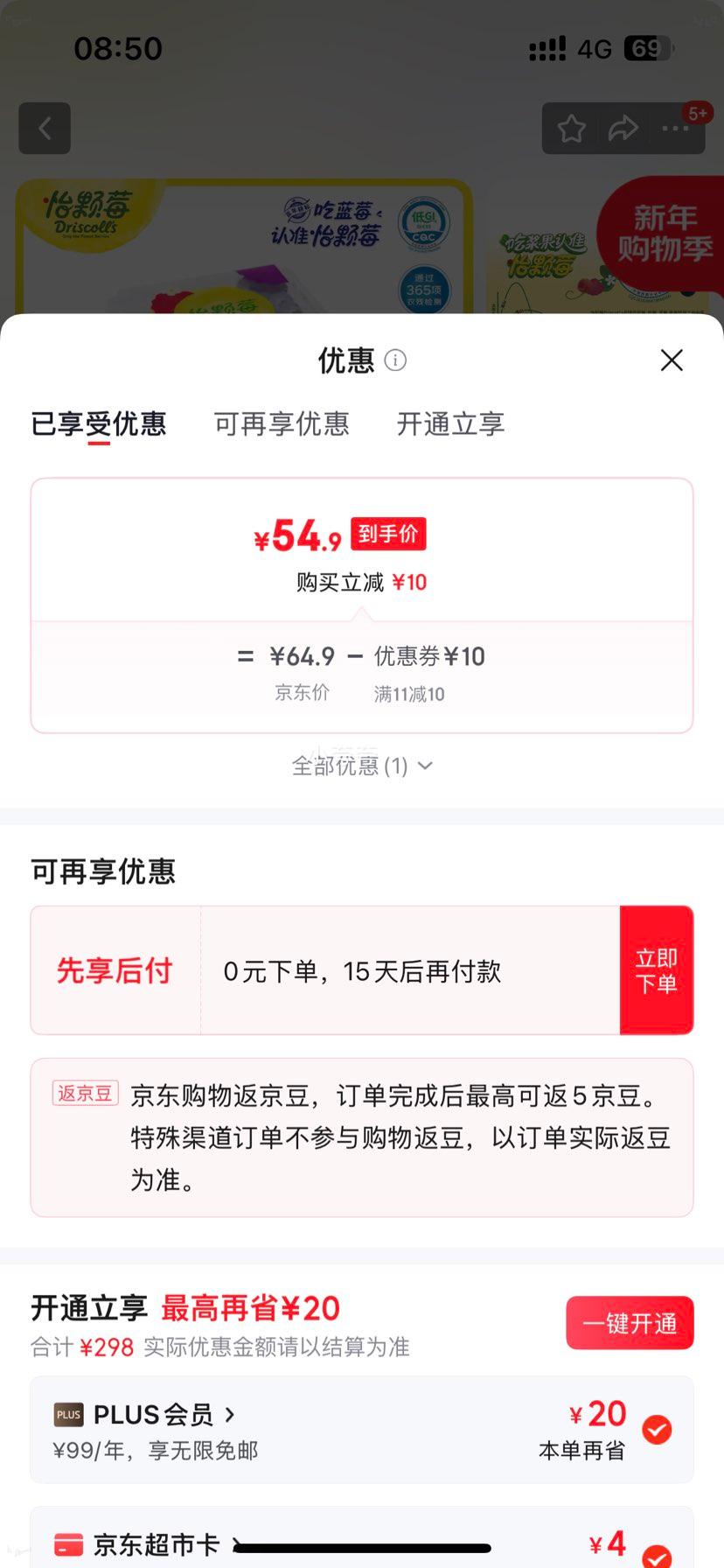Go back using the top-left arrow

[x=45, y=129]
